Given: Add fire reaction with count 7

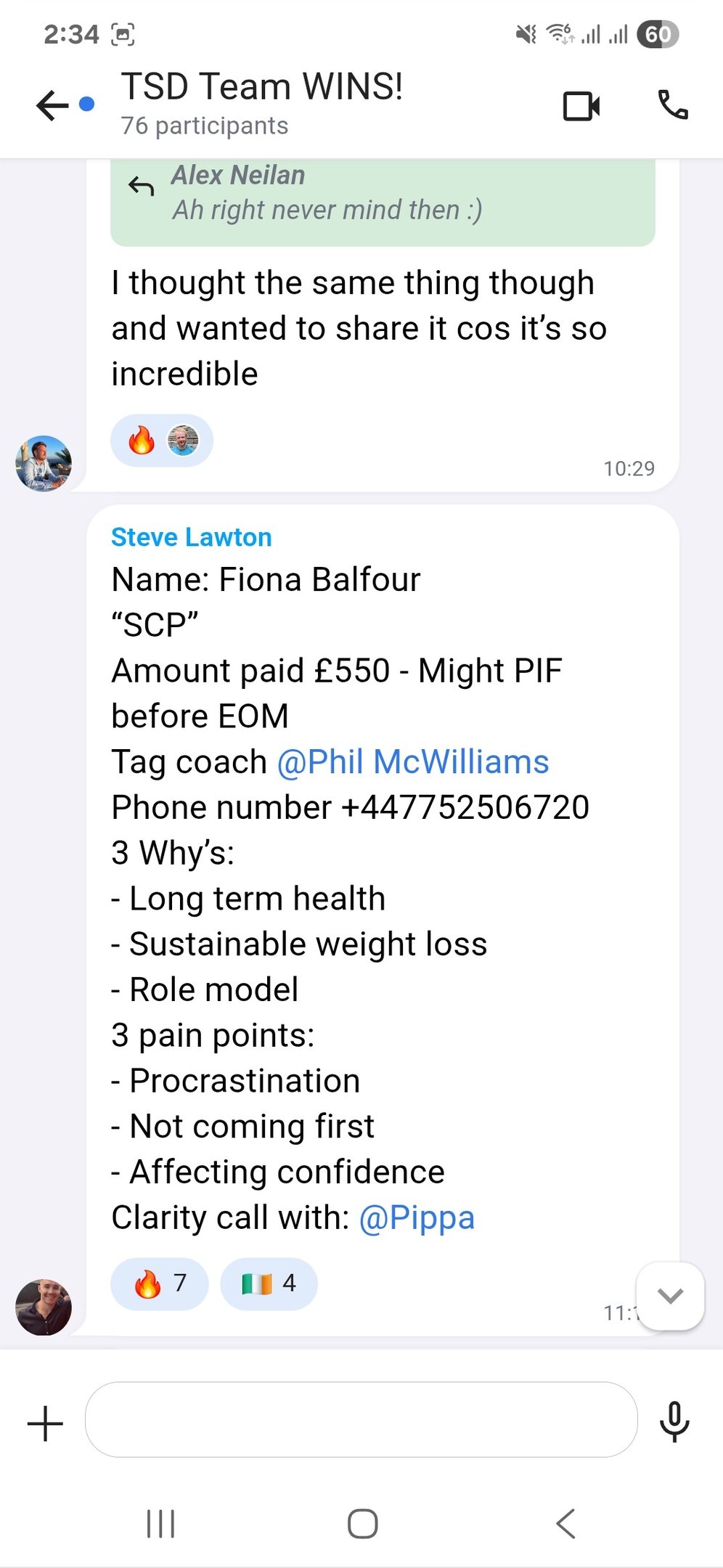Looking at the screenshot, I should (x=160, y=1283).
